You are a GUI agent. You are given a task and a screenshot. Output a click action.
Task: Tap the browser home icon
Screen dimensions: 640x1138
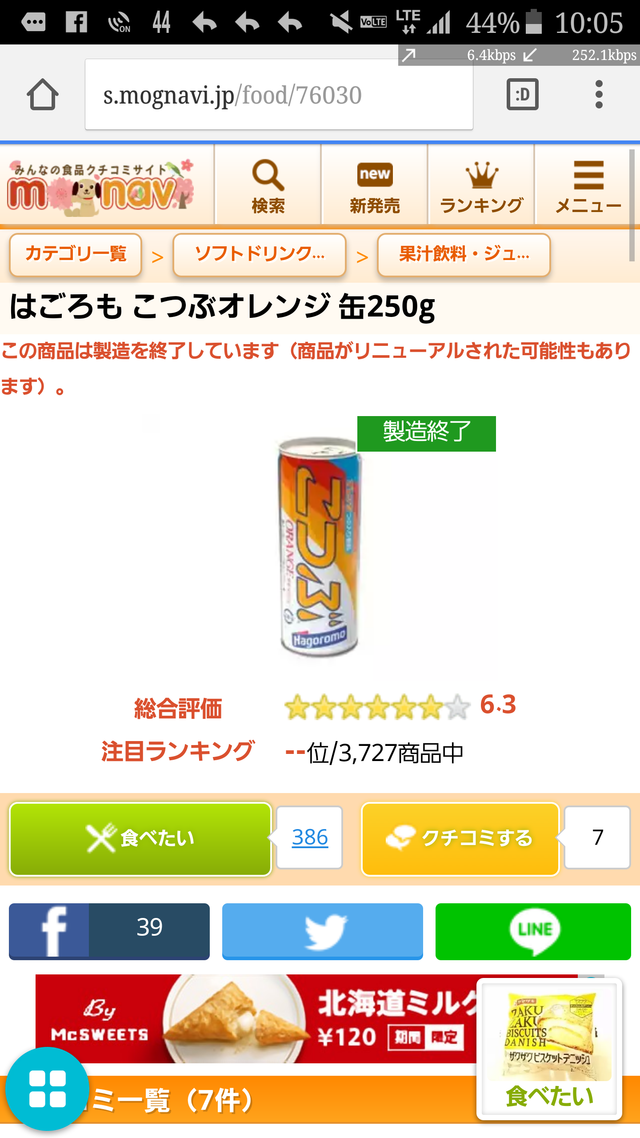(42, 96)
